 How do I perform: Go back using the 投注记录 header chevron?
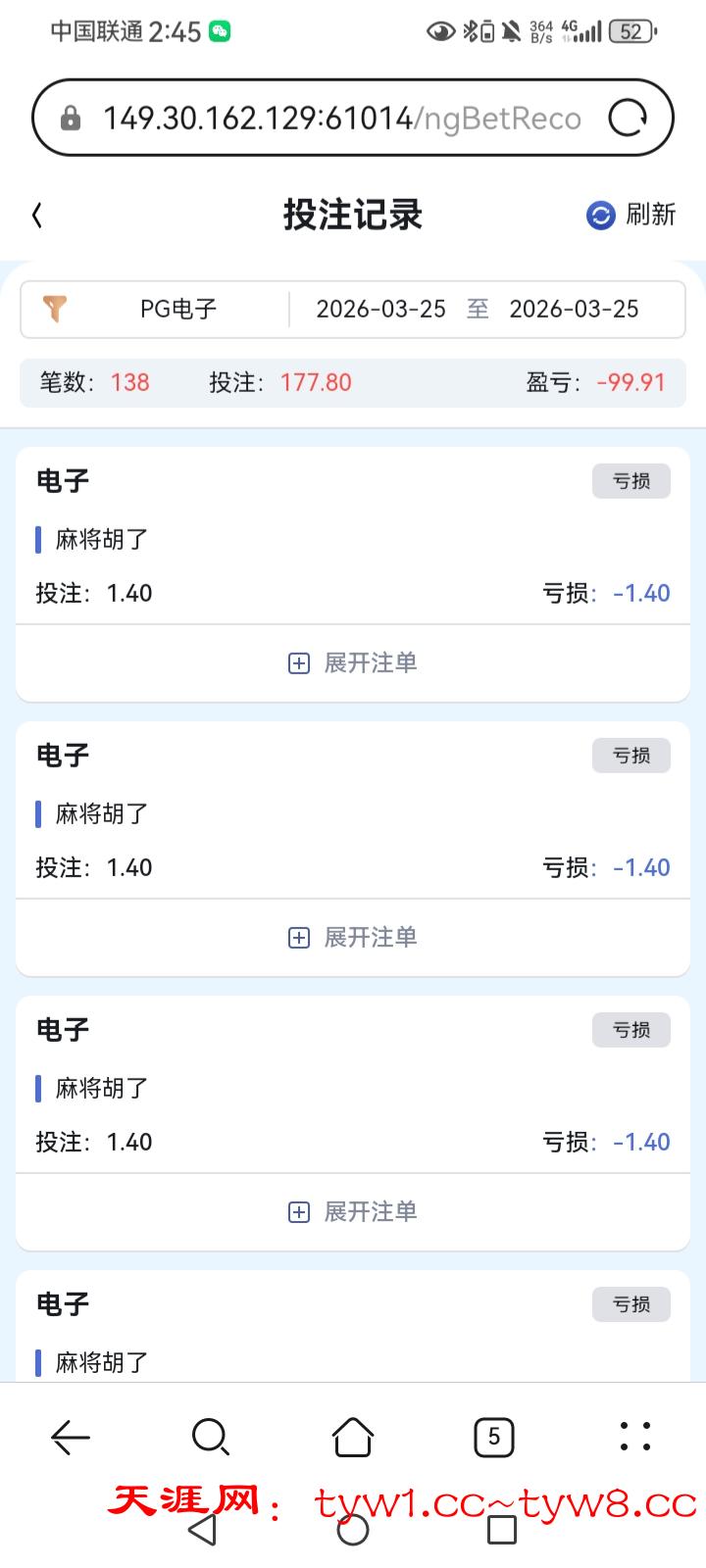[x=37, y=215]
